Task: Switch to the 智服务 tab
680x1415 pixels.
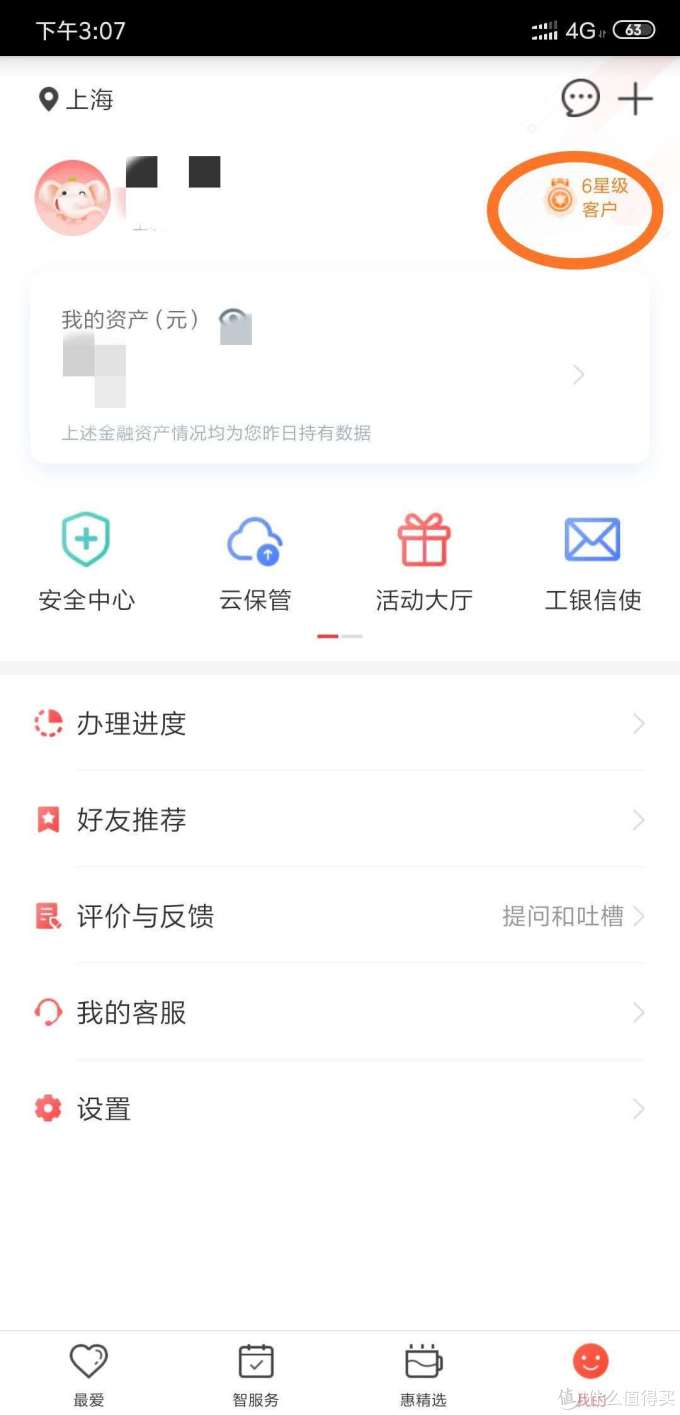Action: (x=256, y=1373)
